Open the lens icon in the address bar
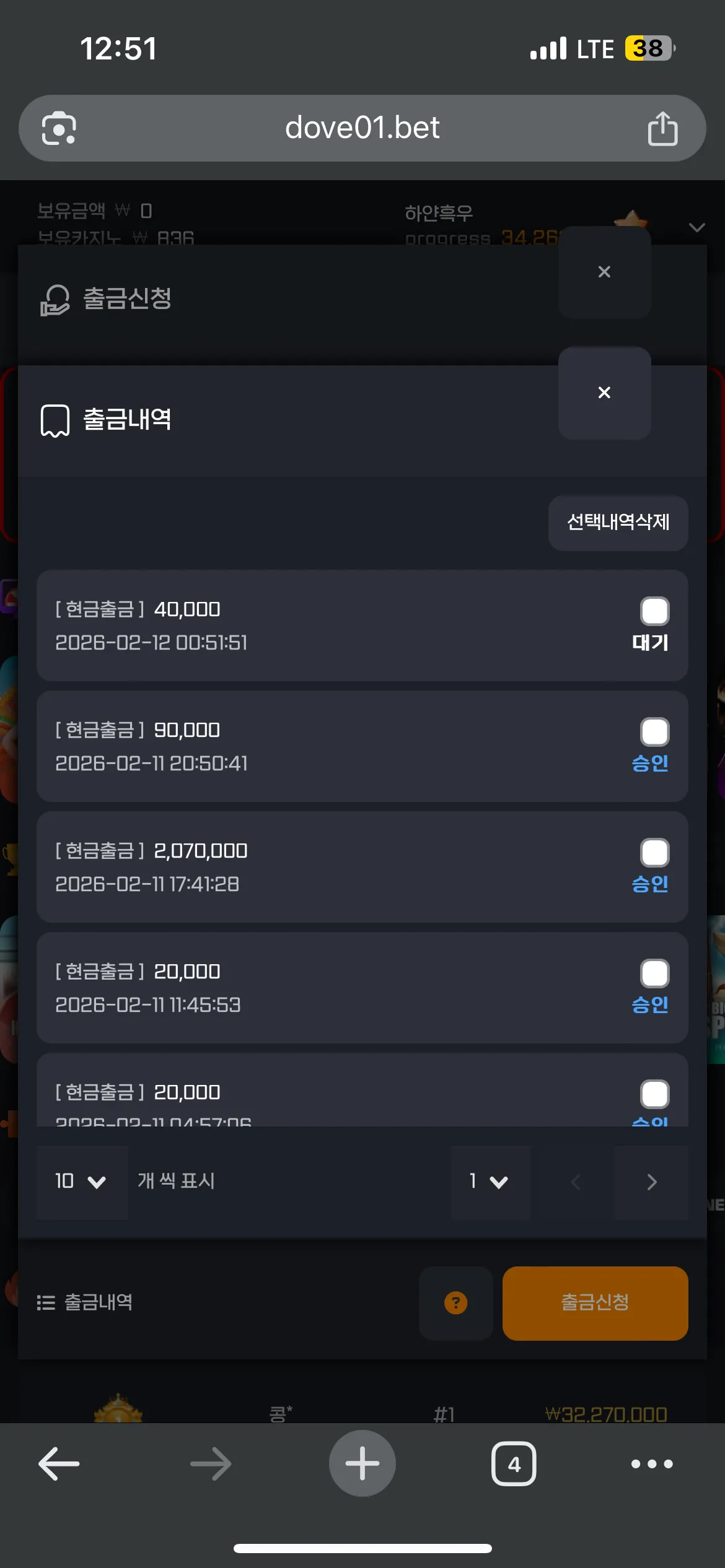This screenshot has width=725, height=1568. pyautogui.click(x=59, y=128)
